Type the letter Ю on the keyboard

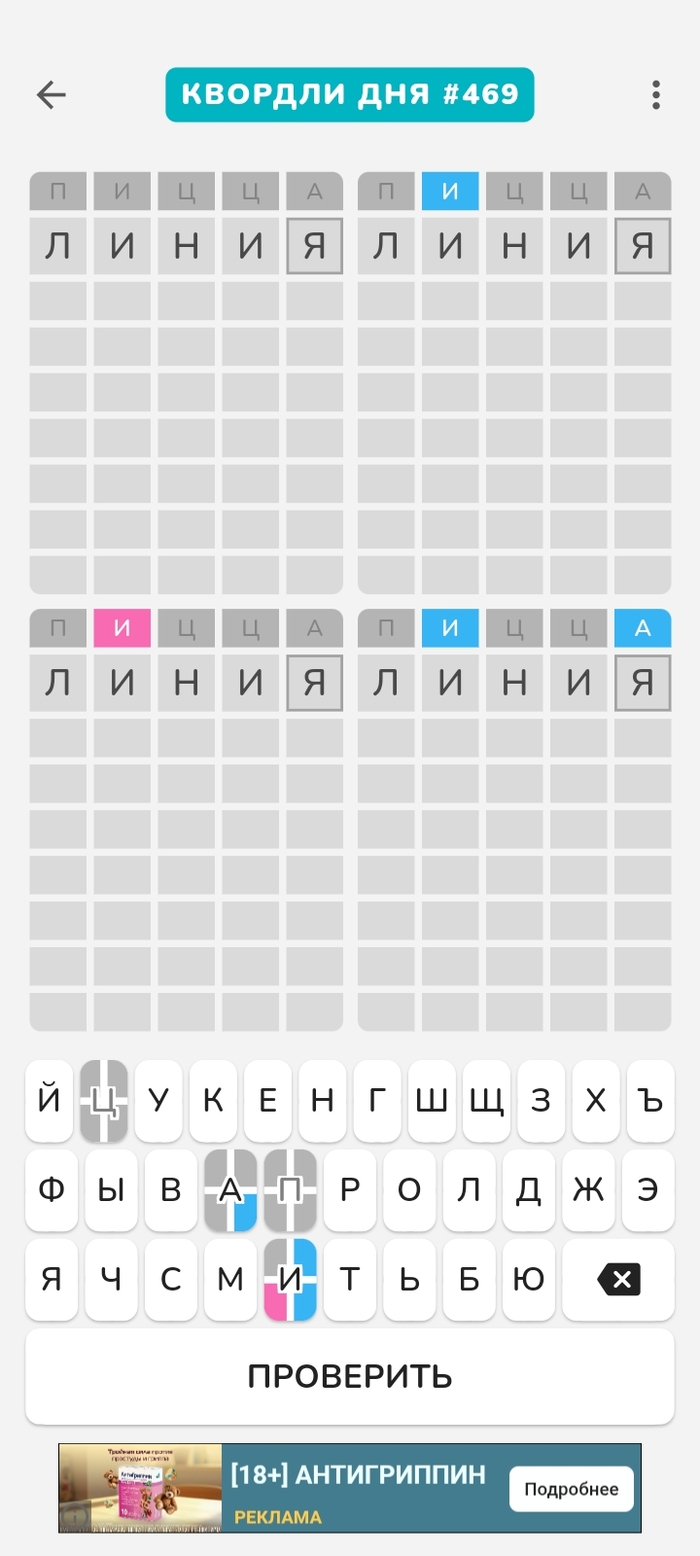[x=528, y=1279]
